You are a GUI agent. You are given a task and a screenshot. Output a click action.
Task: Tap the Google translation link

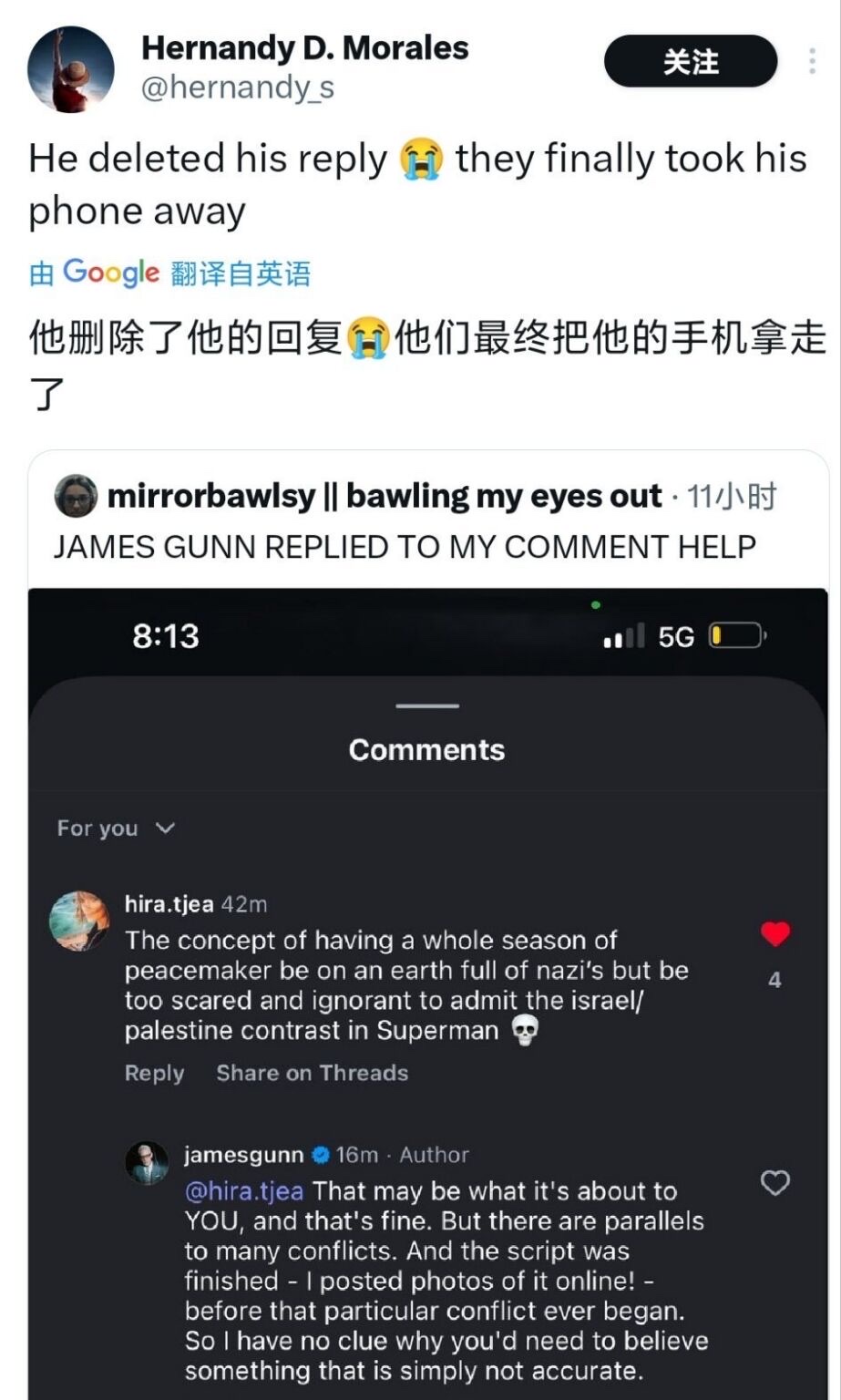pos(169,273)
